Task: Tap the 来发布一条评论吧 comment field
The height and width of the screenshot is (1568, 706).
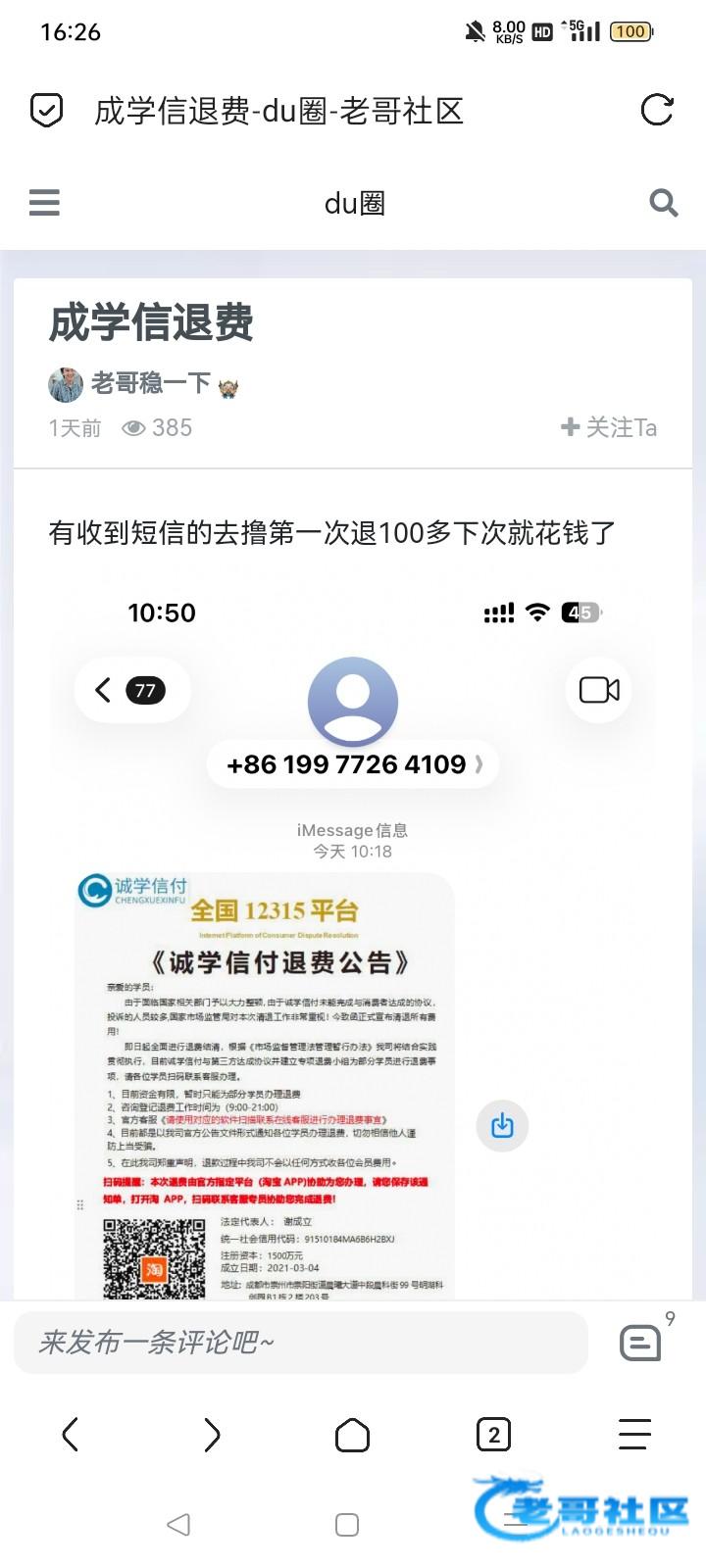Action: [300, 1342]
